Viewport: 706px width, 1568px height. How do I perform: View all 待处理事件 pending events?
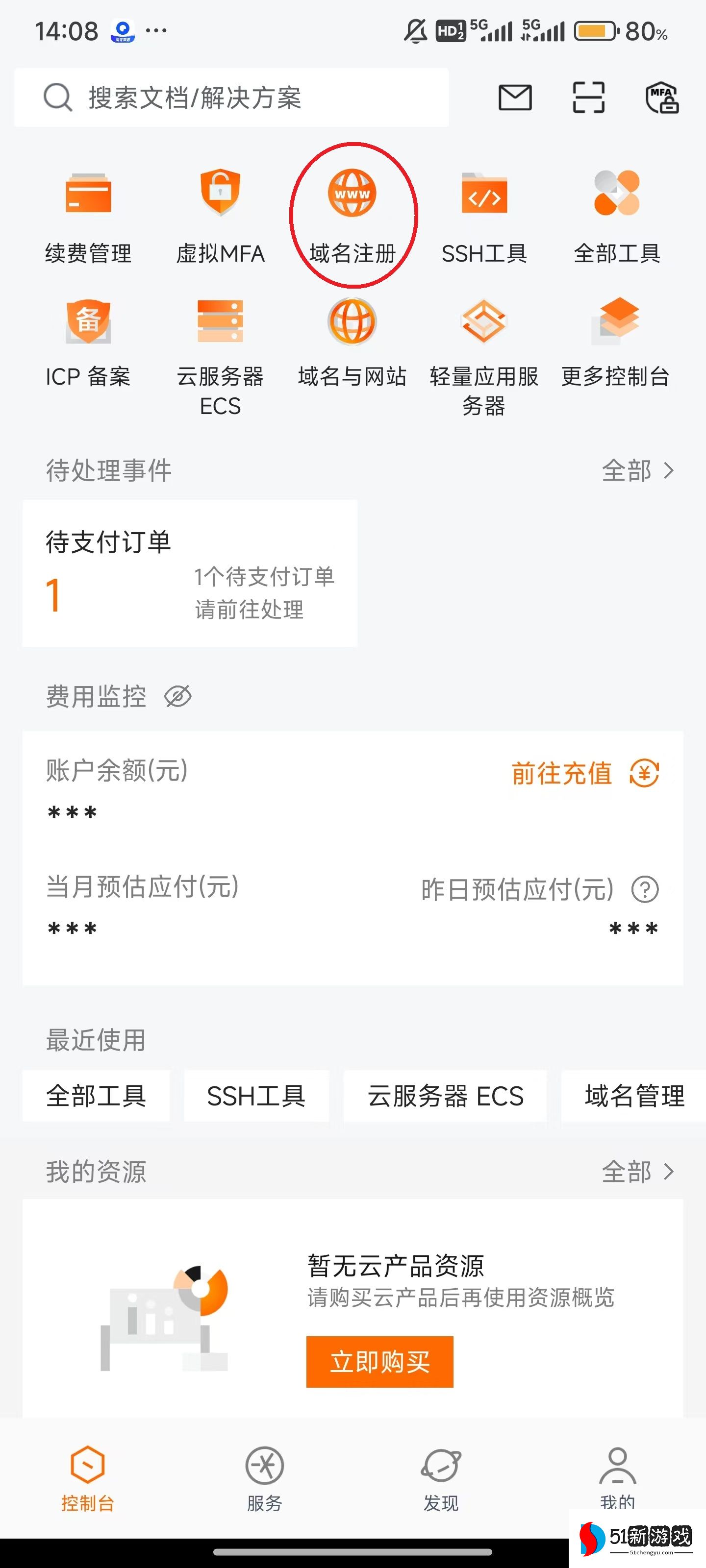(637, 470)
